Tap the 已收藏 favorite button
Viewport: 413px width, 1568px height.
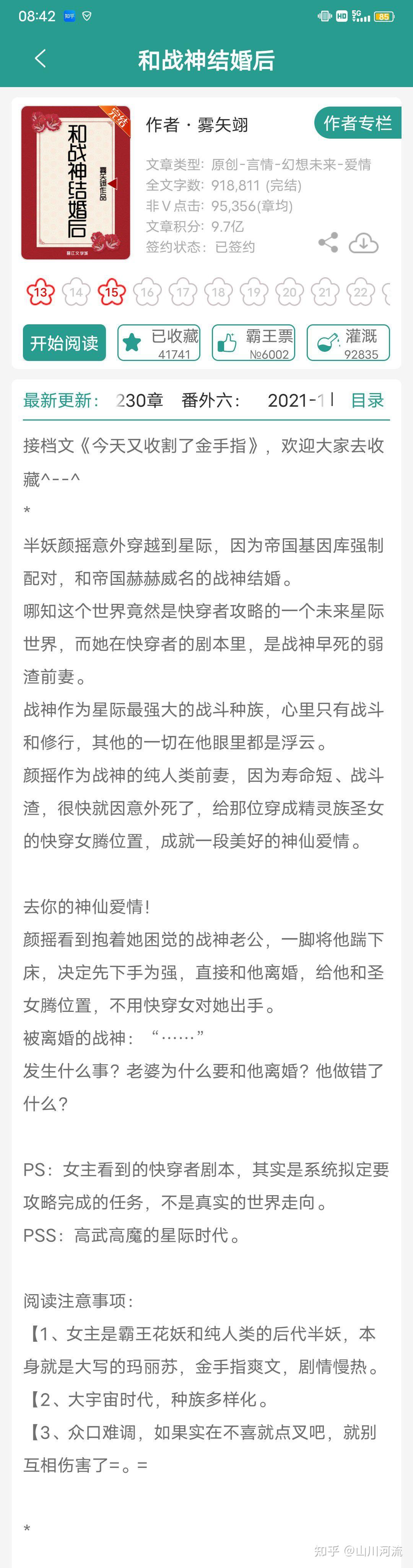[x=159, y=343]
